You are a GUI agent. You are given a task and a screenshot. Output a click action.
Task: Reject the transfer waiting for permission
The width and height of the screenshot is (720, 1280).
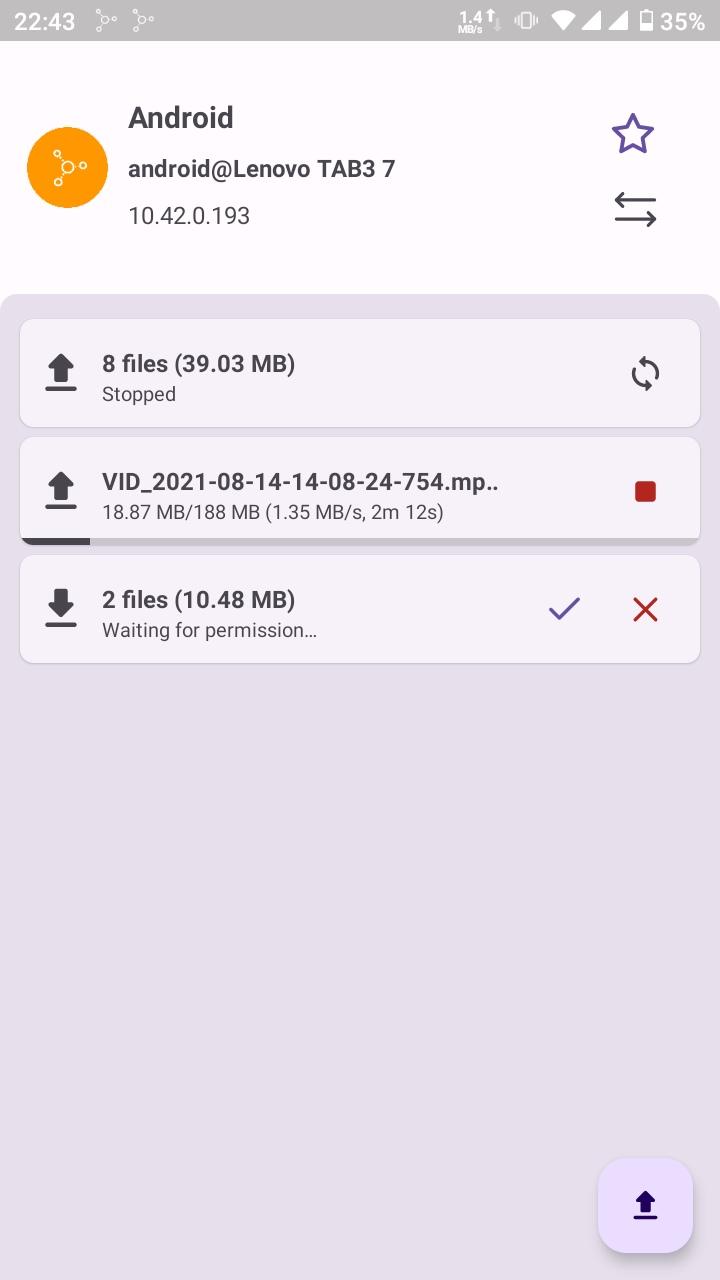645,609
